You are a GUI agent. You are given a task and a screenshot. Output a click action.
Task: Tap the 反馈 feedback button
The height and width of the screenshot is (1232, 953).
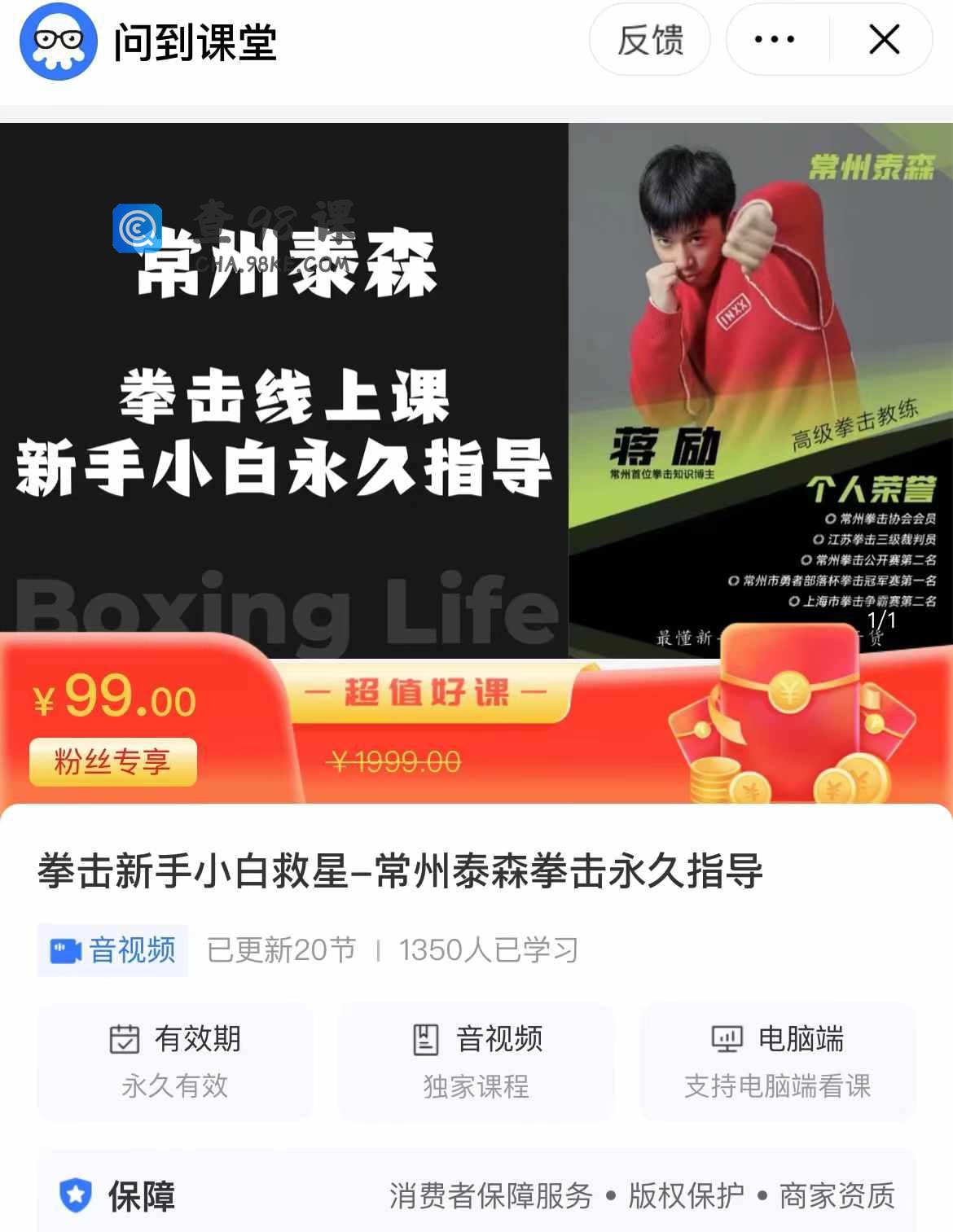click(649, 40)
